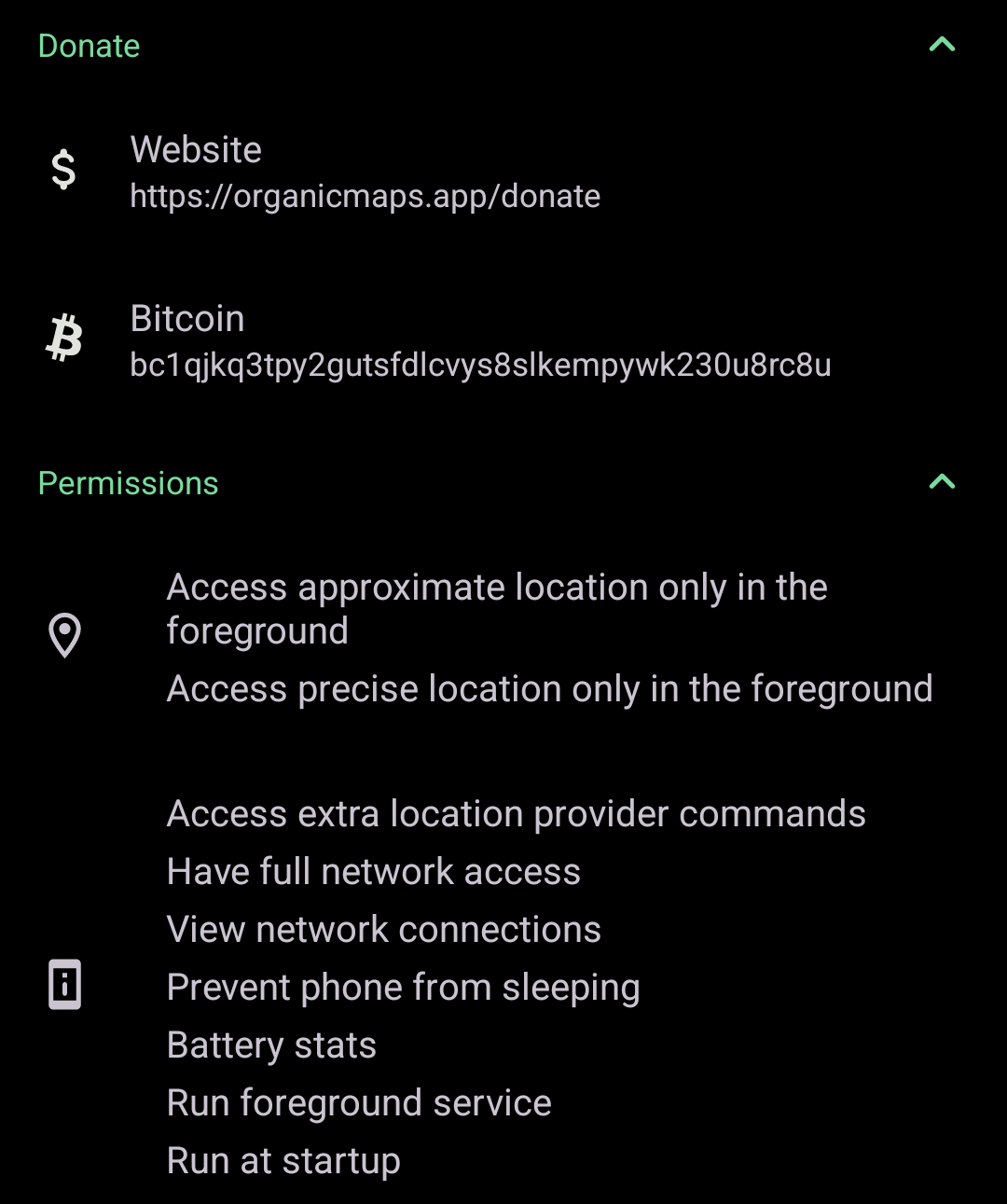Select the Permissions section header

click(x=128, y=482)
